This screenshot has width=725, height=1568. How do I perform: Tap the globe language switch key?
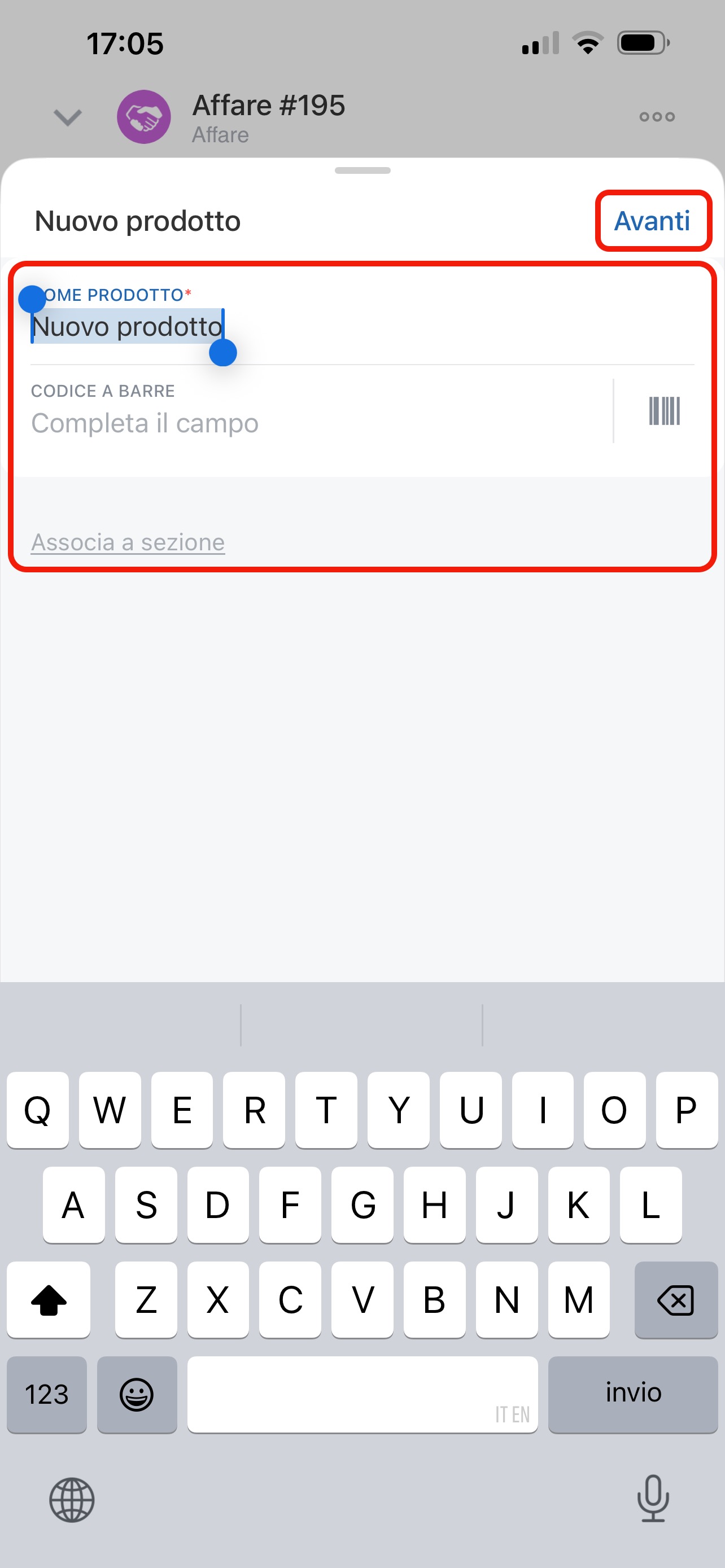(72, 1499)
